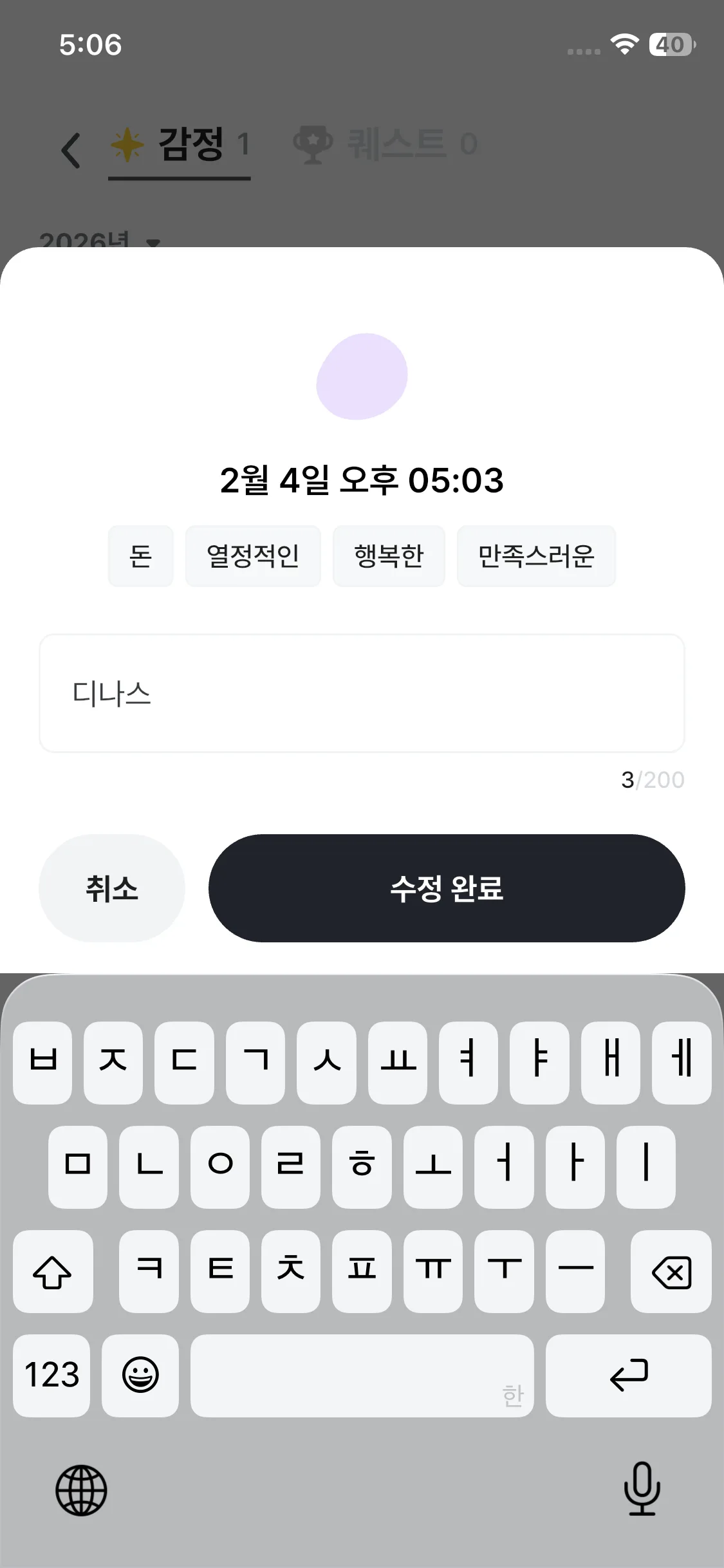Screen dimensions: 724x1568
Task: Select the 열정적인 emotion chip
Action: point(253,556)
